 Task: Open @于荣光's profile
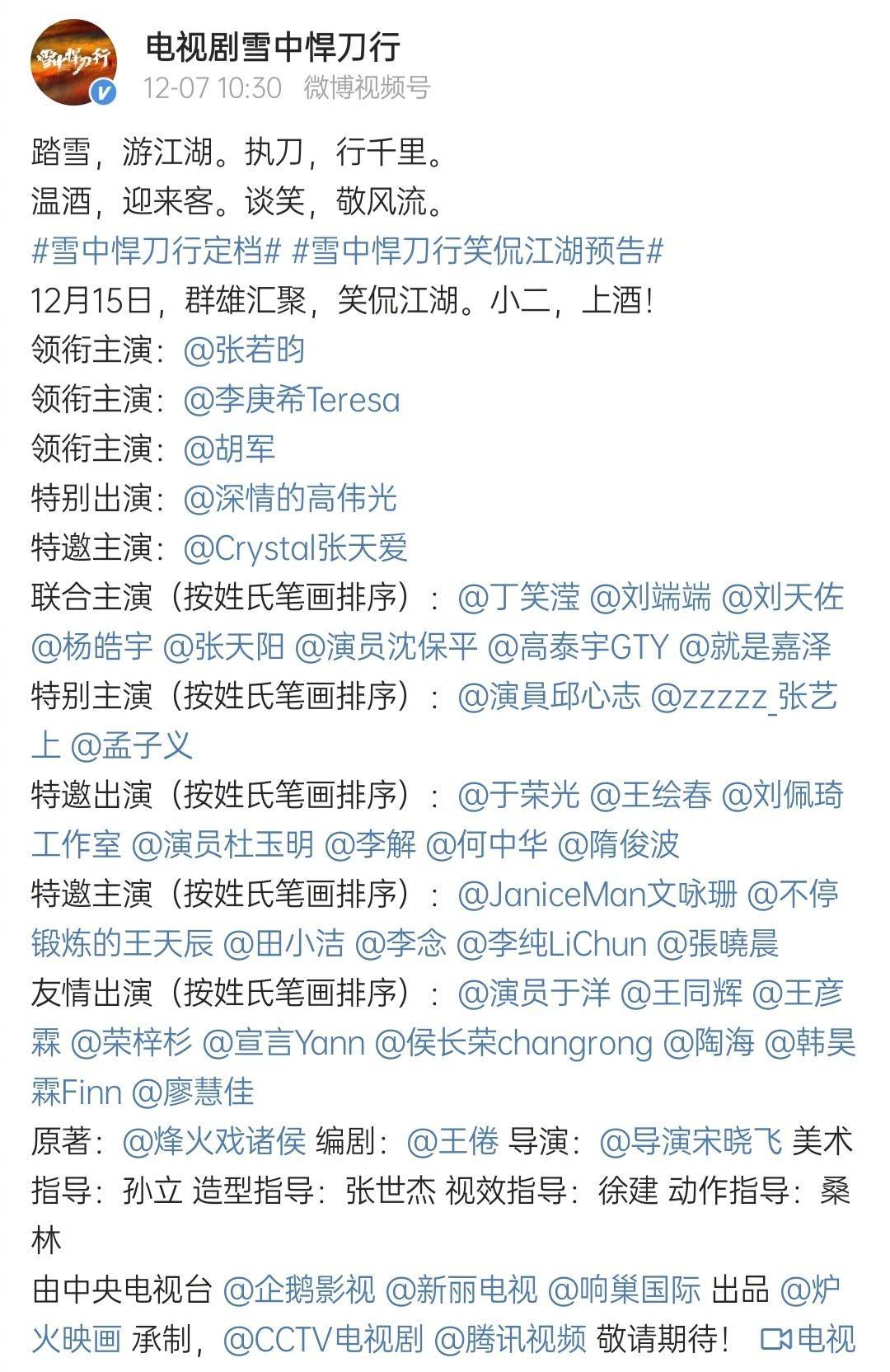point(518,796)
